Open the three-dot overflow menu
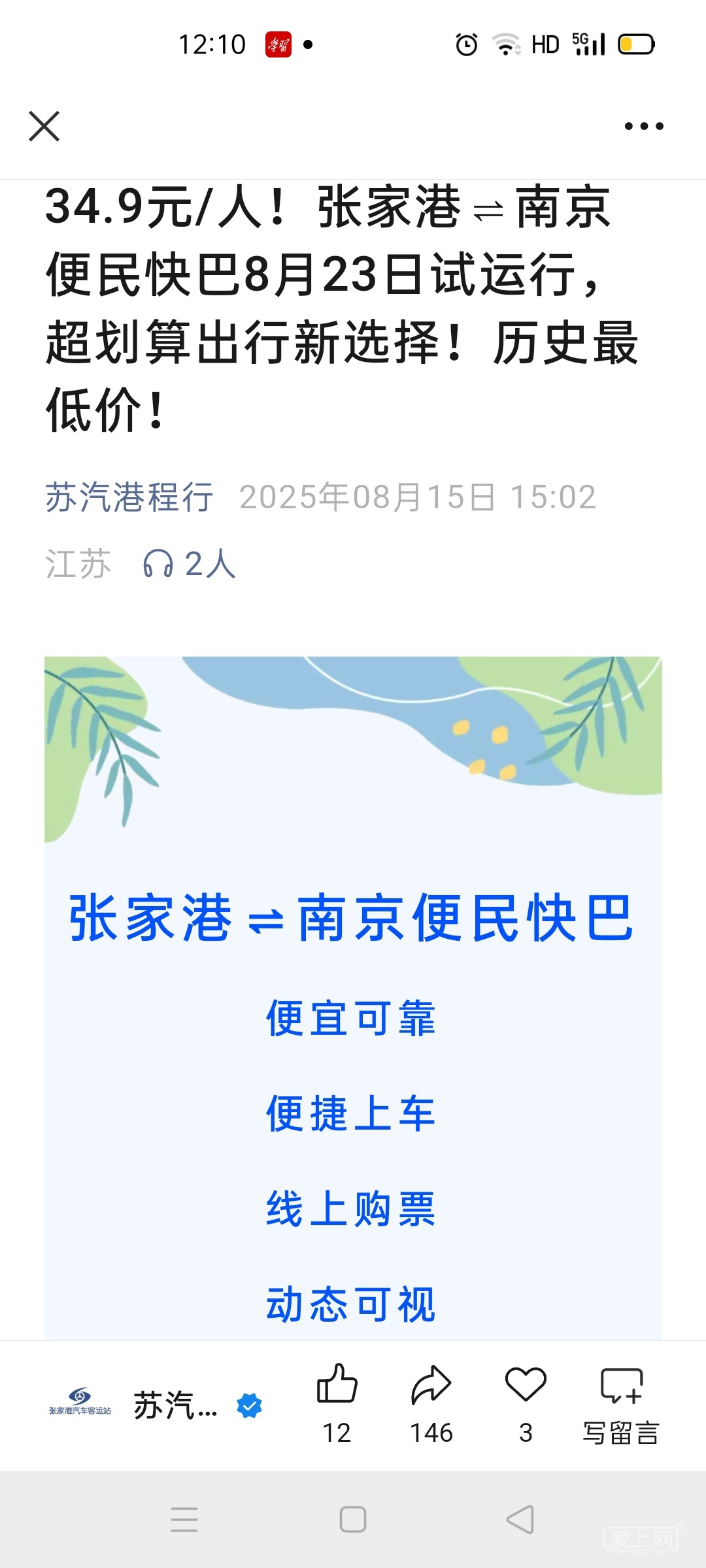The width and height of the screenshot is (706, 1568). [644, 126]
